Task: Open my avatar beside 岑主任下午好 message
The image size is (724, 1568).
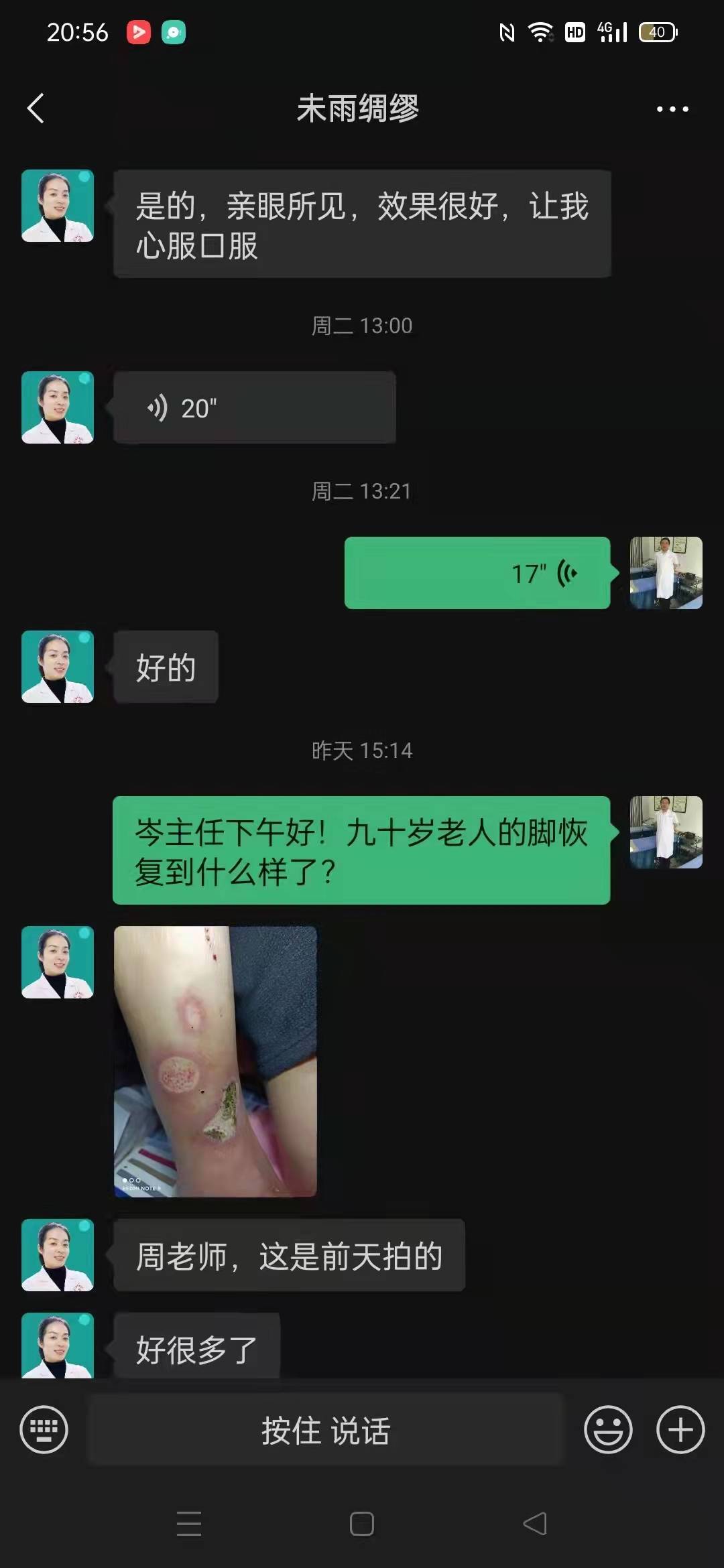Action: point(666,832)
